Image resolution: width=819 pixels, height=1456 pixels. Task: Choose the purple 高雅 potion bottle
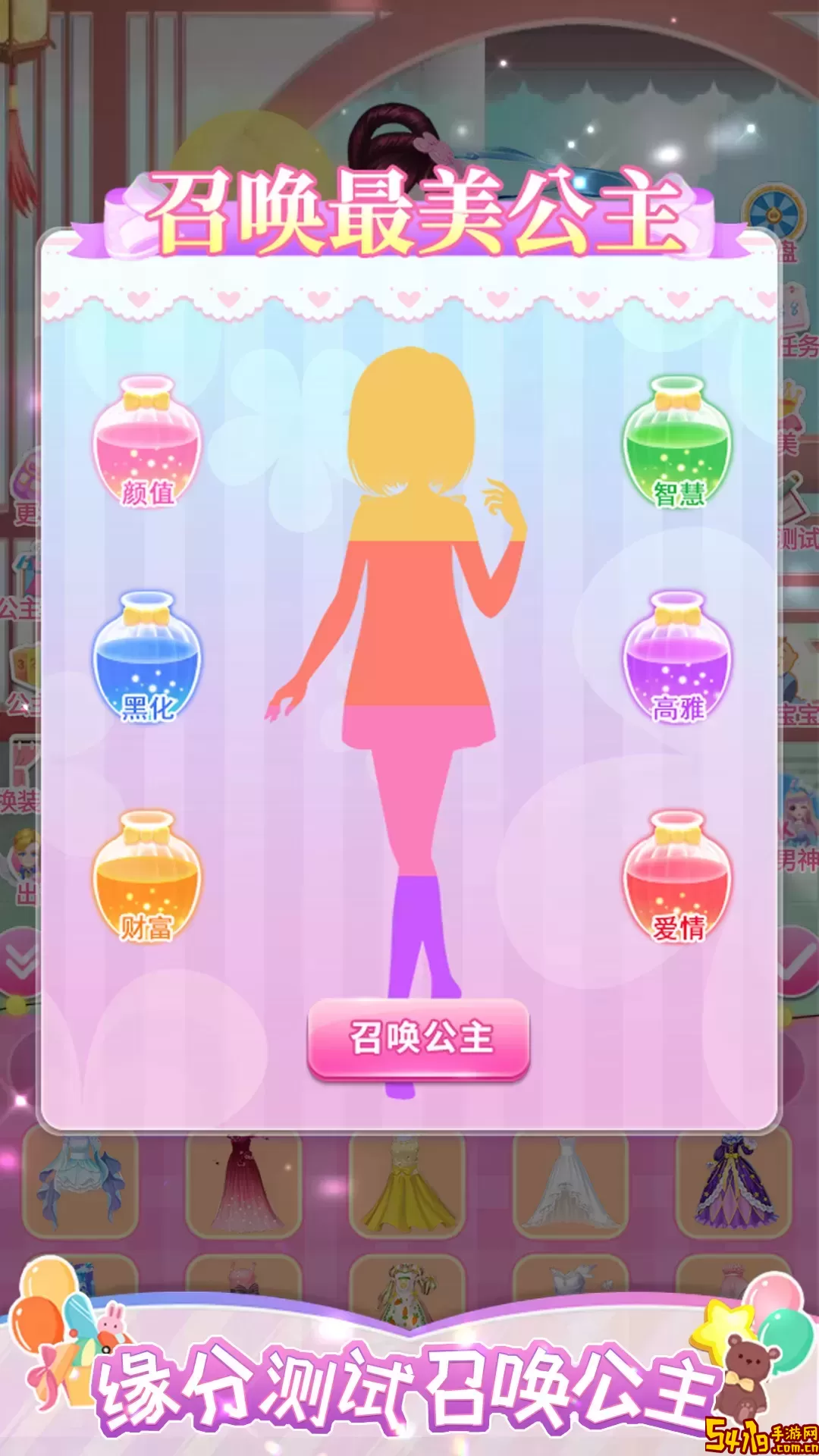coord(677,658)
